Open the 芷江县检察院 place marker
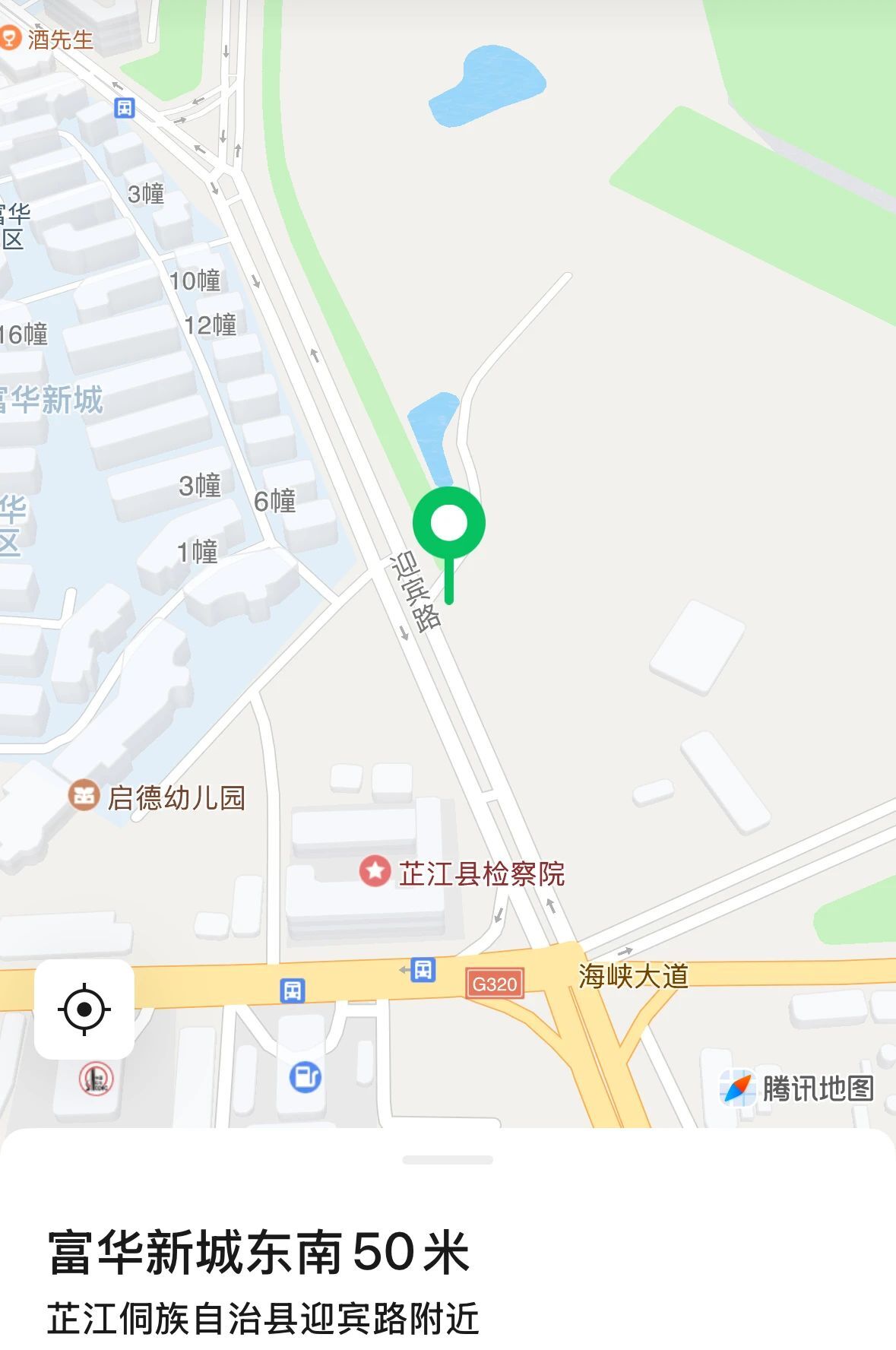Viewport: 896px width, 1350px height. point(375,871)
